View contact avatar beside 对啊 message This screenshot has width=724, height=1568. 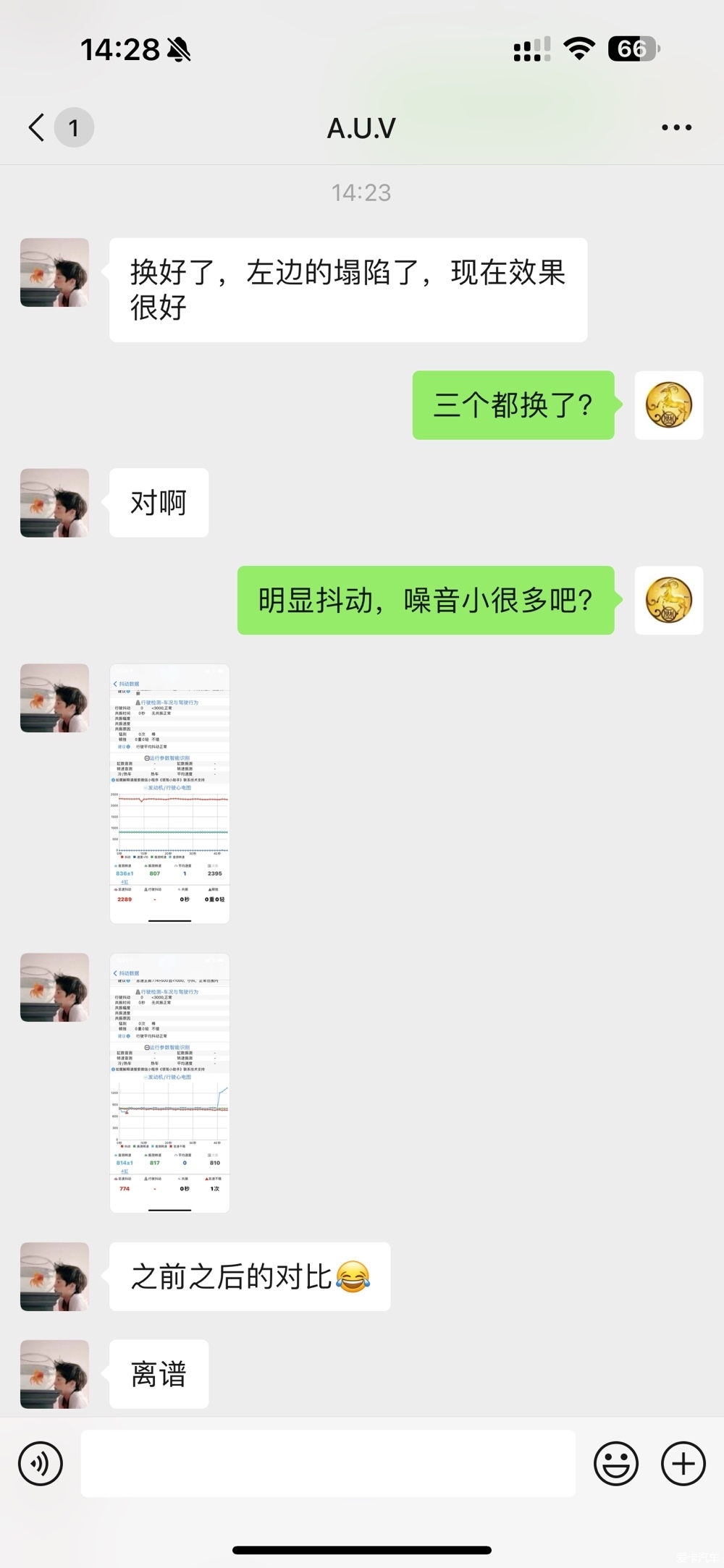[x=54, y=502]
